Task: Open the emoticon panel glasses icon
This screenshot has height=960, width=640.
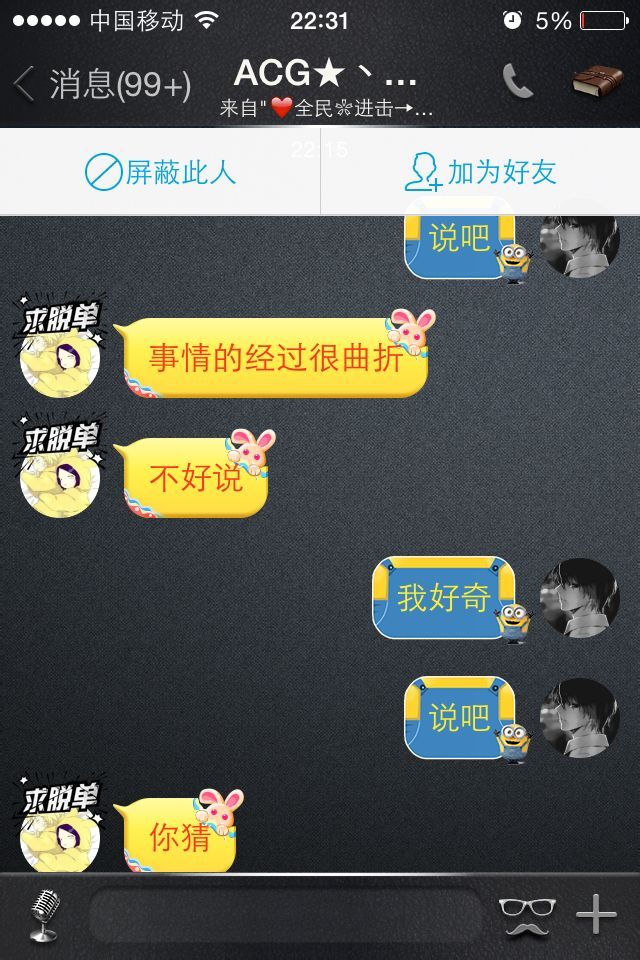Action: tap(527, 914)
